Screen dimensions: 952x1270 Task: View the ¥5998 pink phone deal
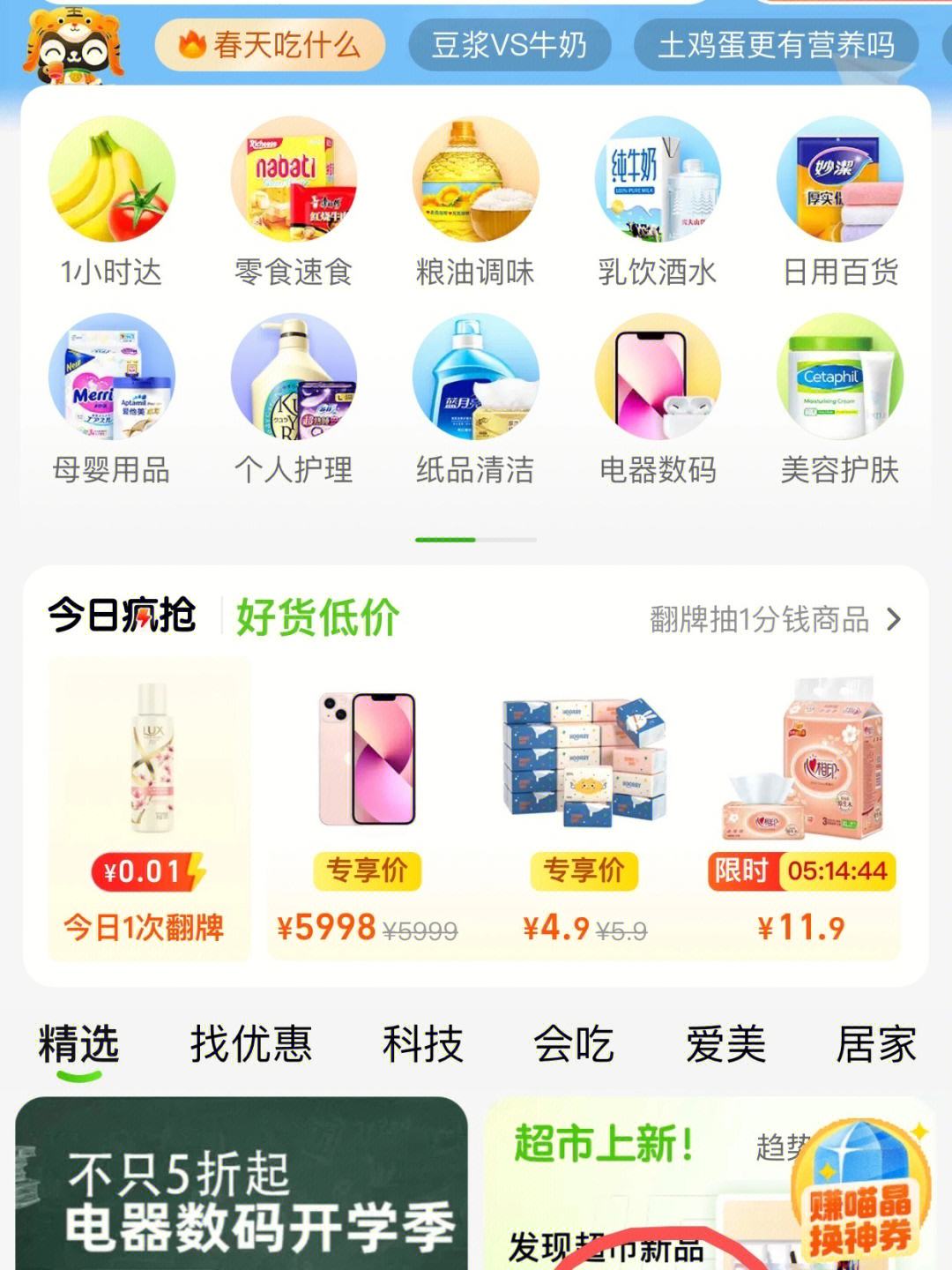(367, 807)
